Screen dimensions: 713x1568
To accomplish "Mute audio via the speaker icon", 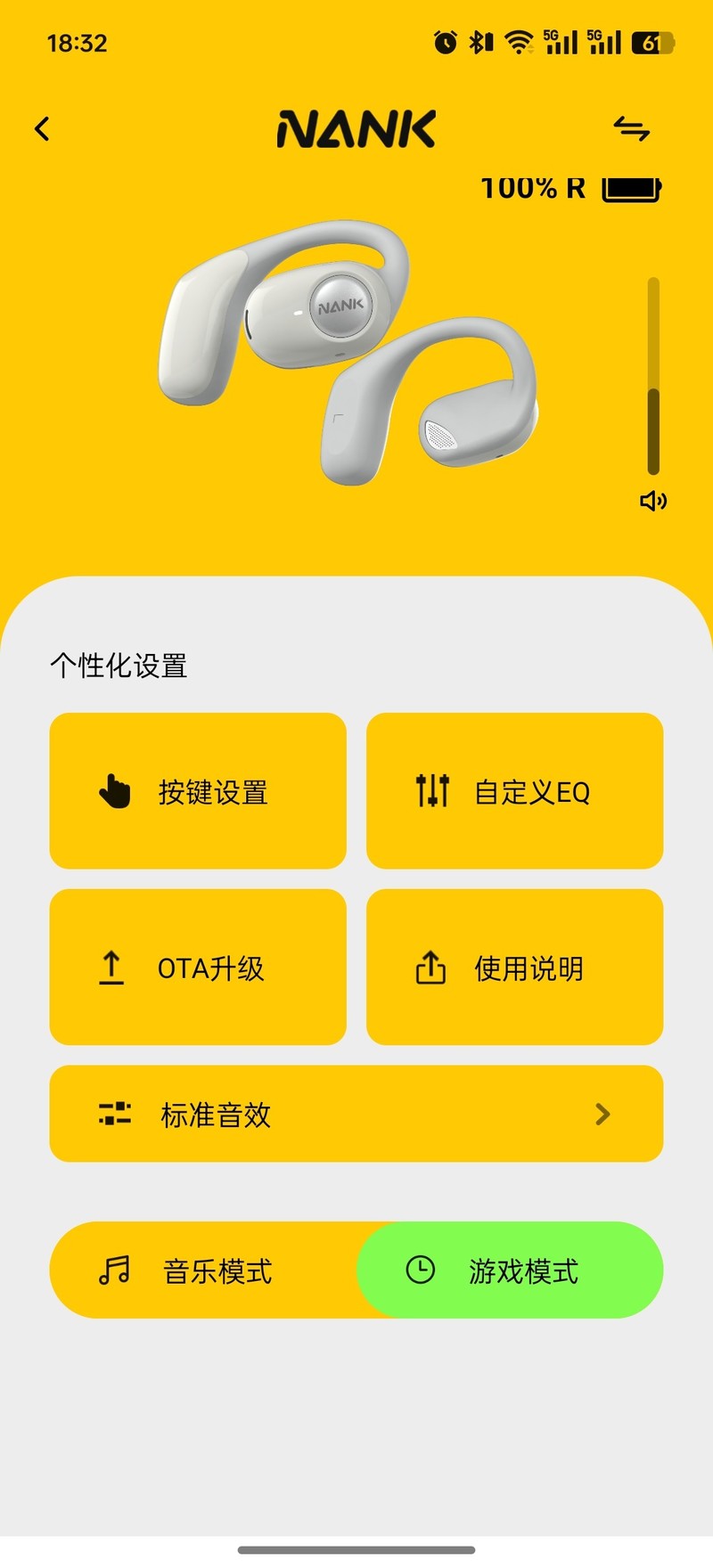I will (x=652, y=501).
